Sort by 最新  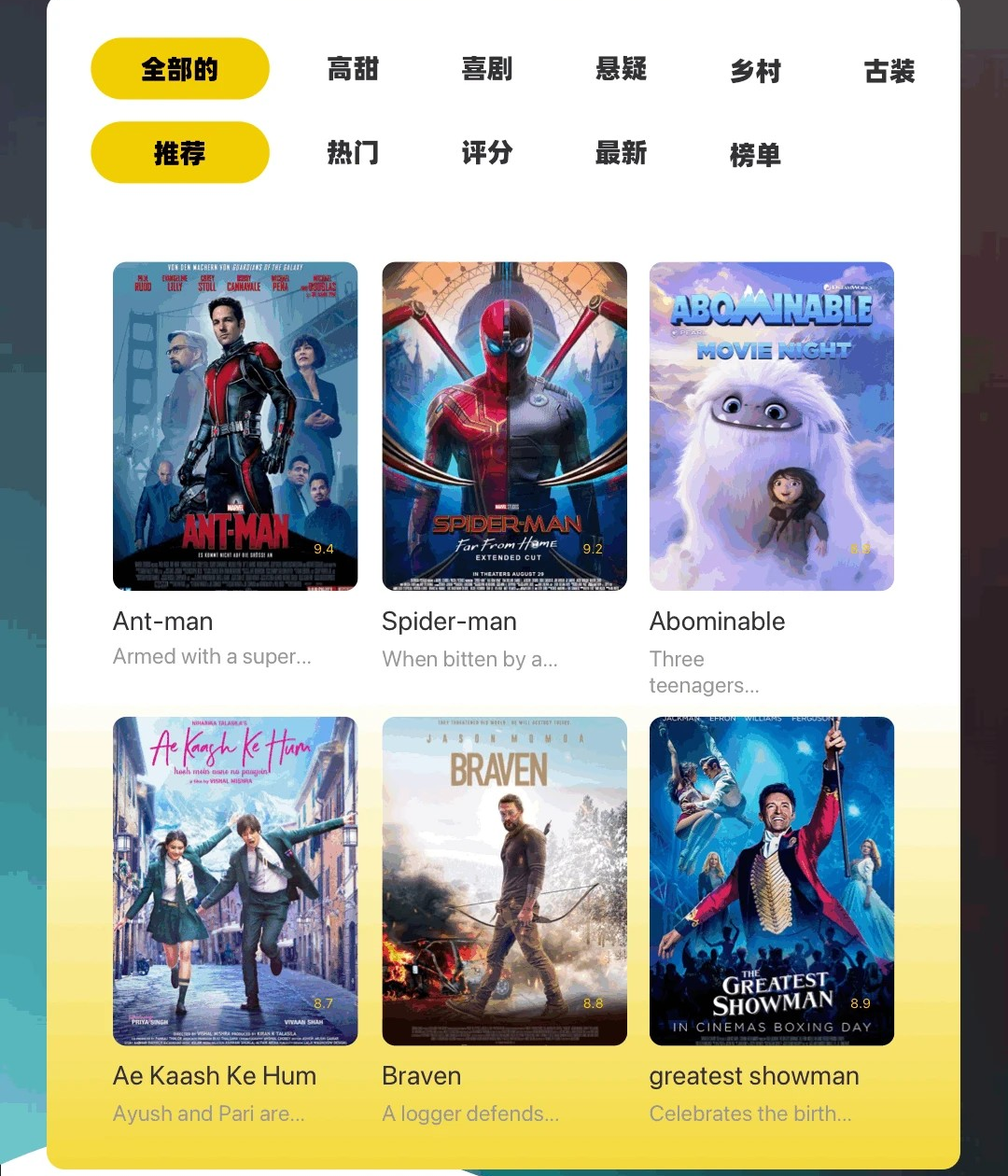(621, 153)
